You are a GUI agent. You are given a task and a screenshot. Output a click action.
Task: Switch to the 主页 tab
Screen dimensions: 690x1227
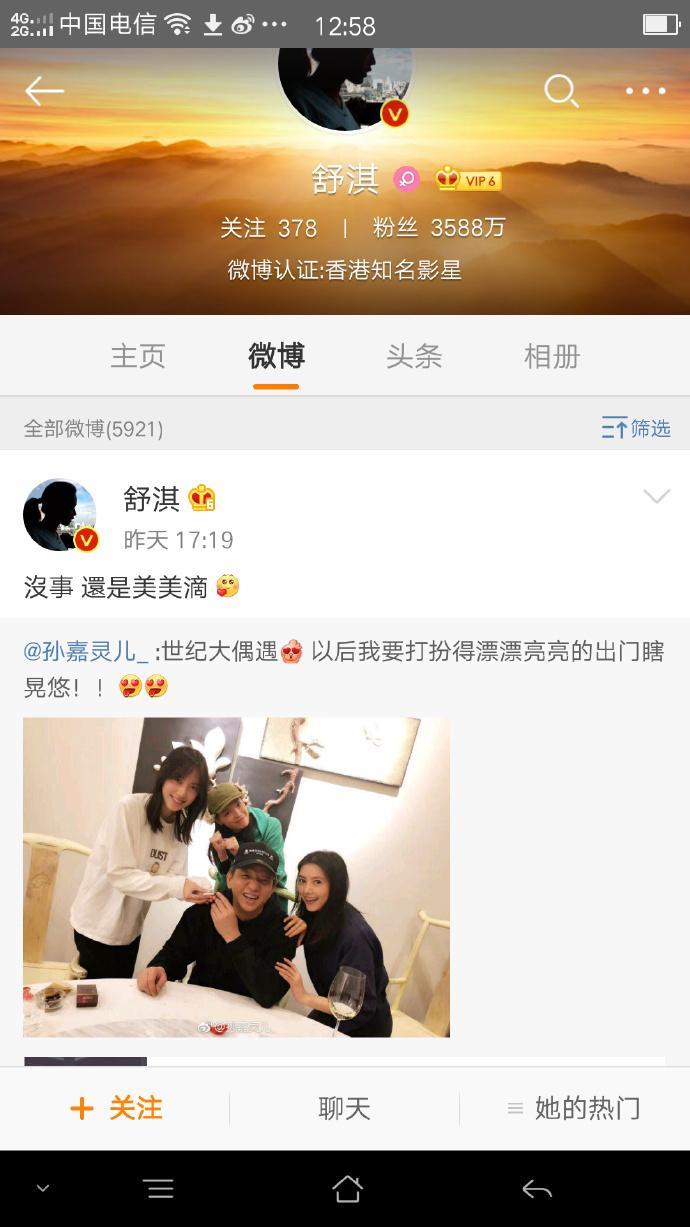tap(138, 356)
